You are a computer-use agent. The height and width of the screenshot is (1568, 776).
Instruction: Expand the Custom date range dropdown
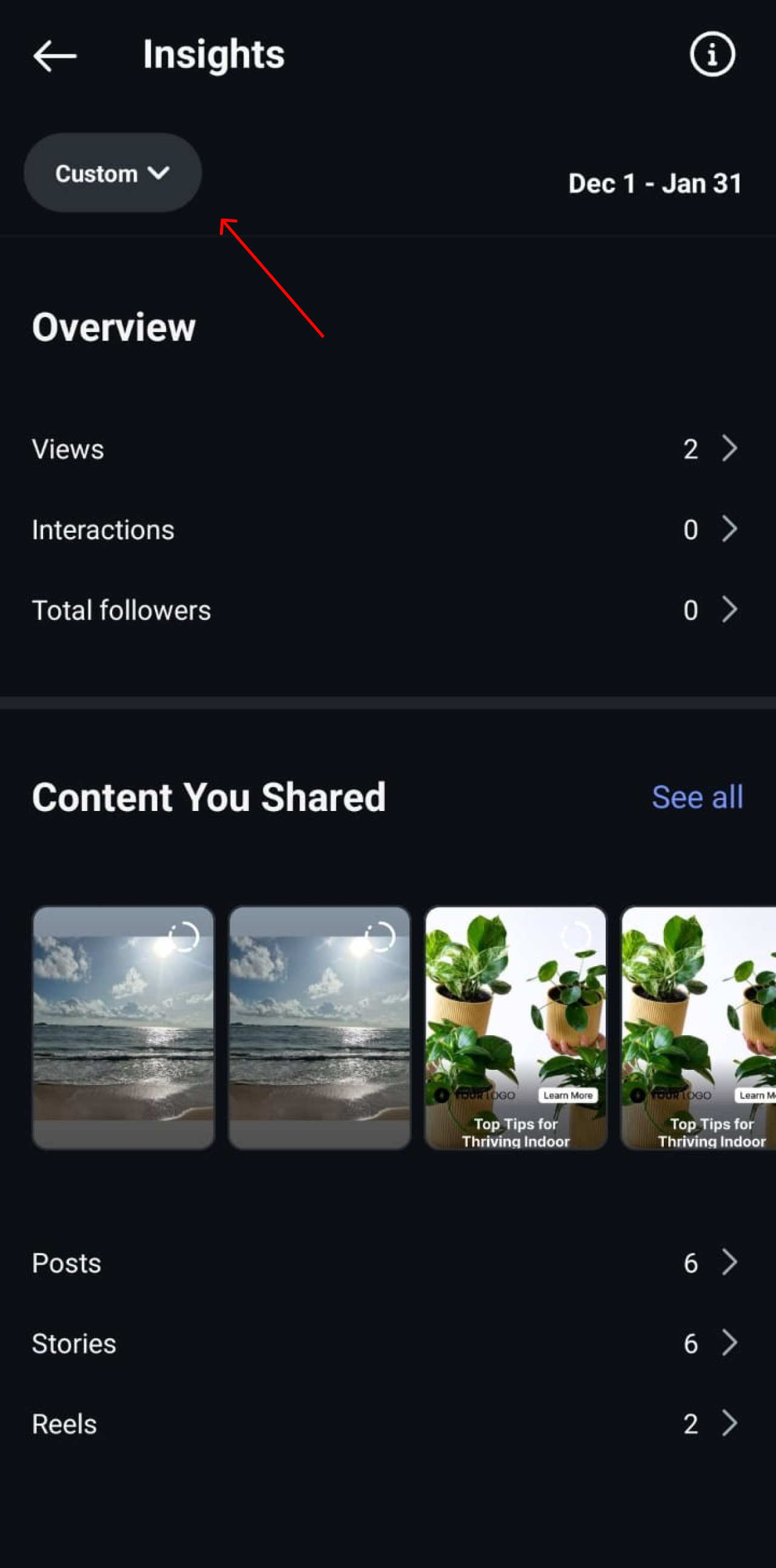[x=112, y=173]
